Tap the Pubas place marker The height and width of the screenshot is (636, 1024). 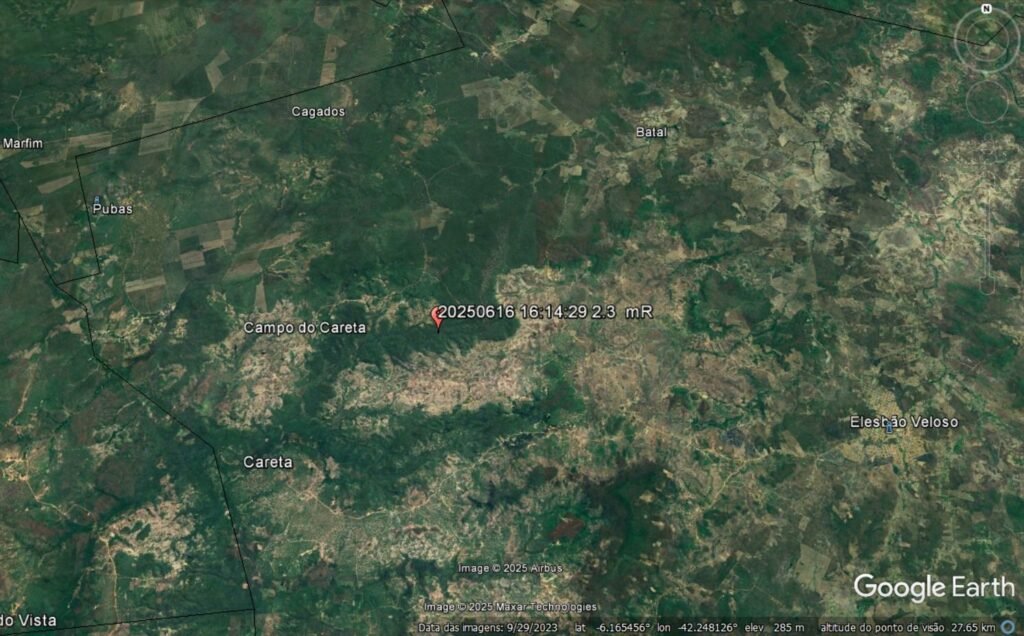[97, 200]
